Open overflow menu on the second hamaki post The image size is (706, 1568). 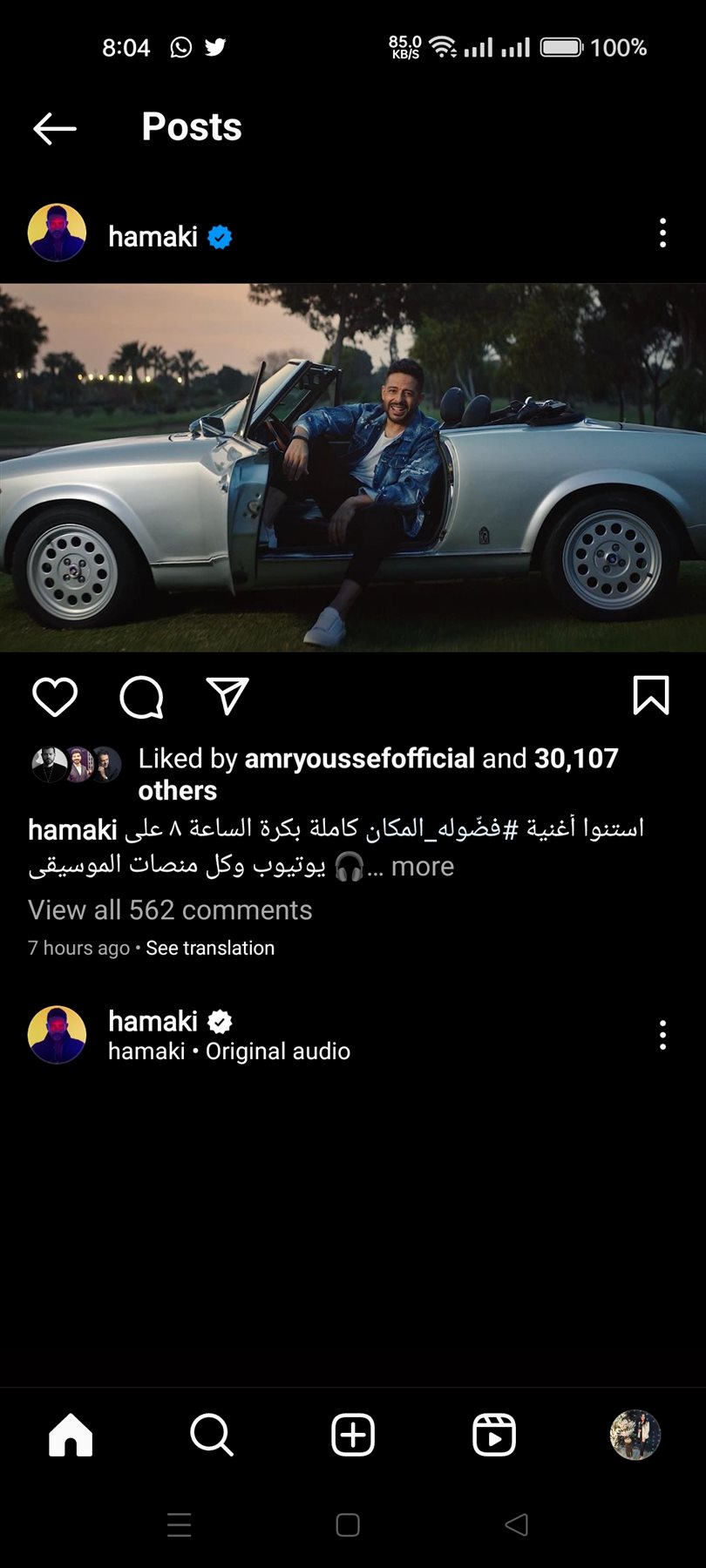click(x=662, y=1035)
